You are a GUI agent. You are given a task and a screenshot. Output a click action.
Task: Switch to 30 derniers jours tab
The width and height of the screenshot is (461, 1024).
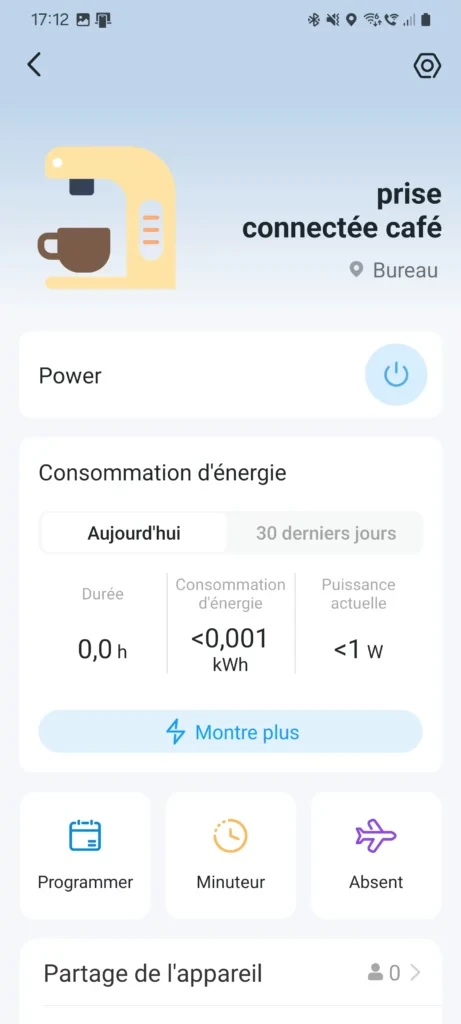pos(325,534)
